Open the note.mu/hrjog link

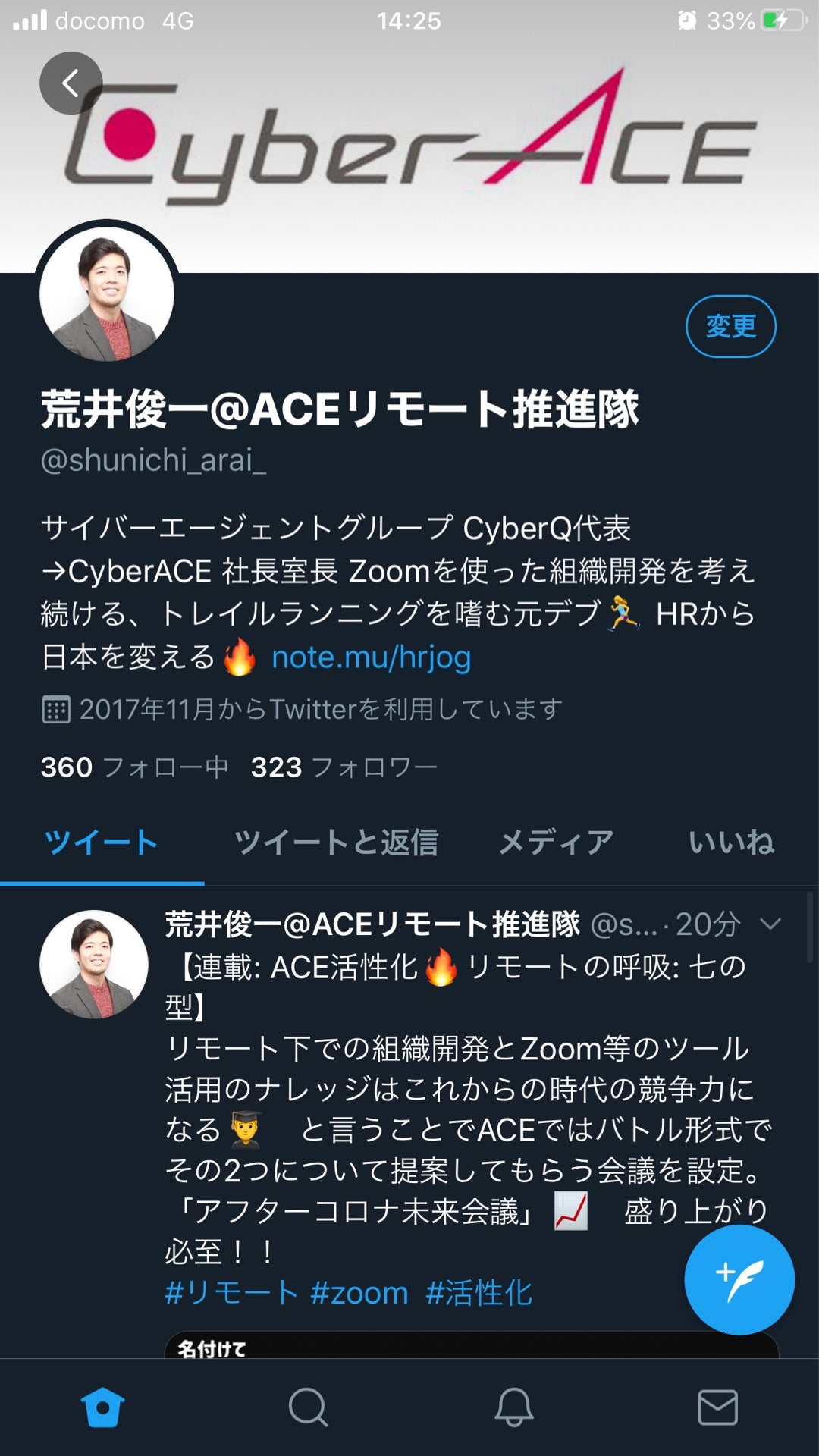tap(371, 657)
